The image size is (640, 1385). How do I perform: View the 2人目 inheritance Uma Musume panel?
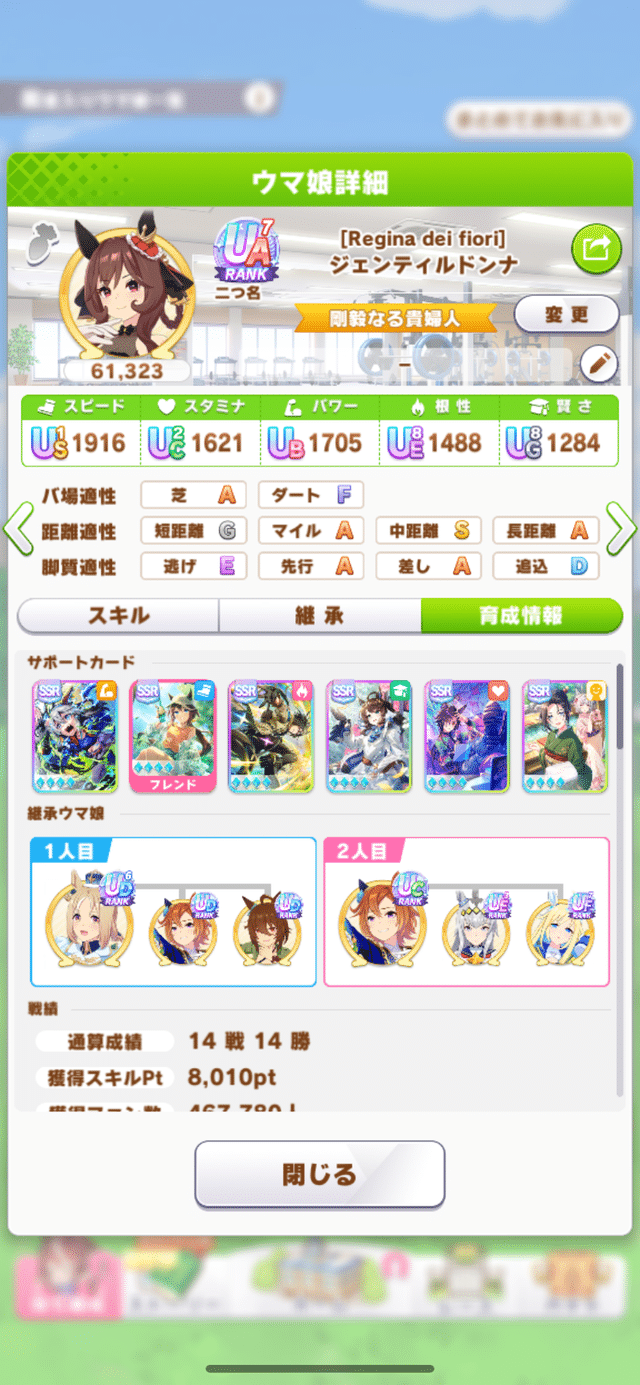pos(466,912)
